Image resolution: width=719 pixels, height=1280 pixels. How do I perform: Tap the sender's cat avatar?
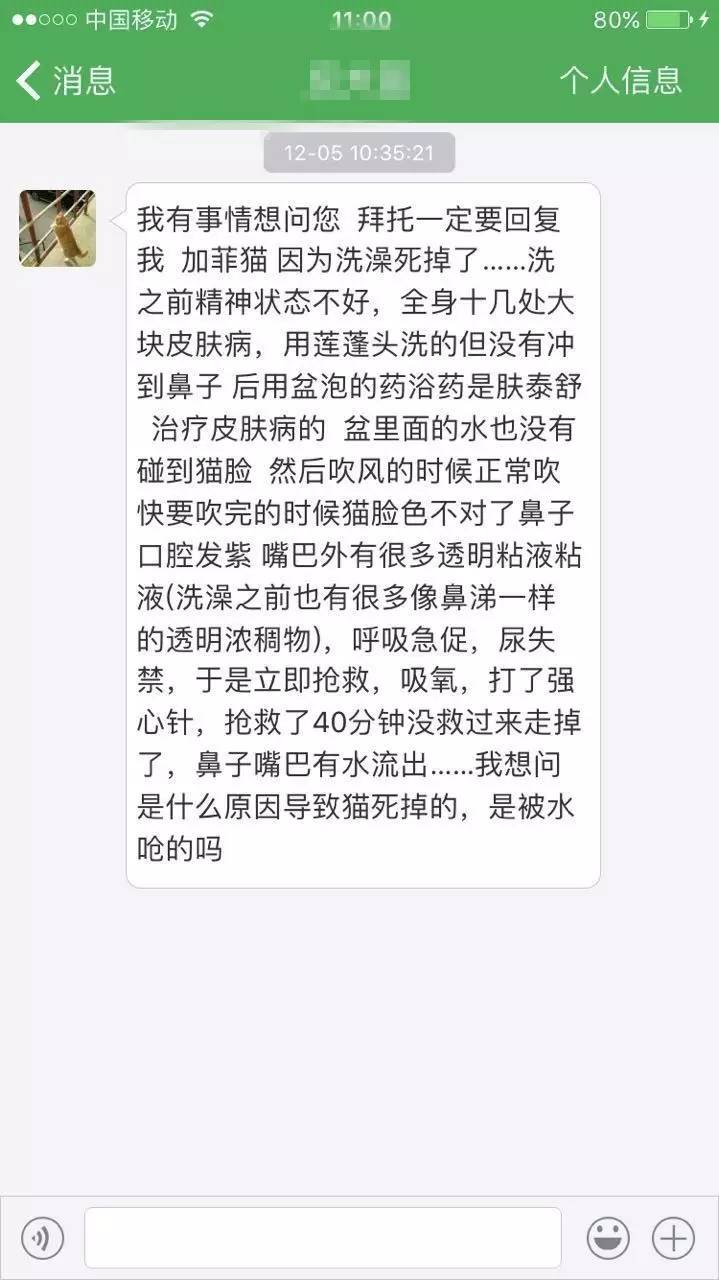(58, 228)
